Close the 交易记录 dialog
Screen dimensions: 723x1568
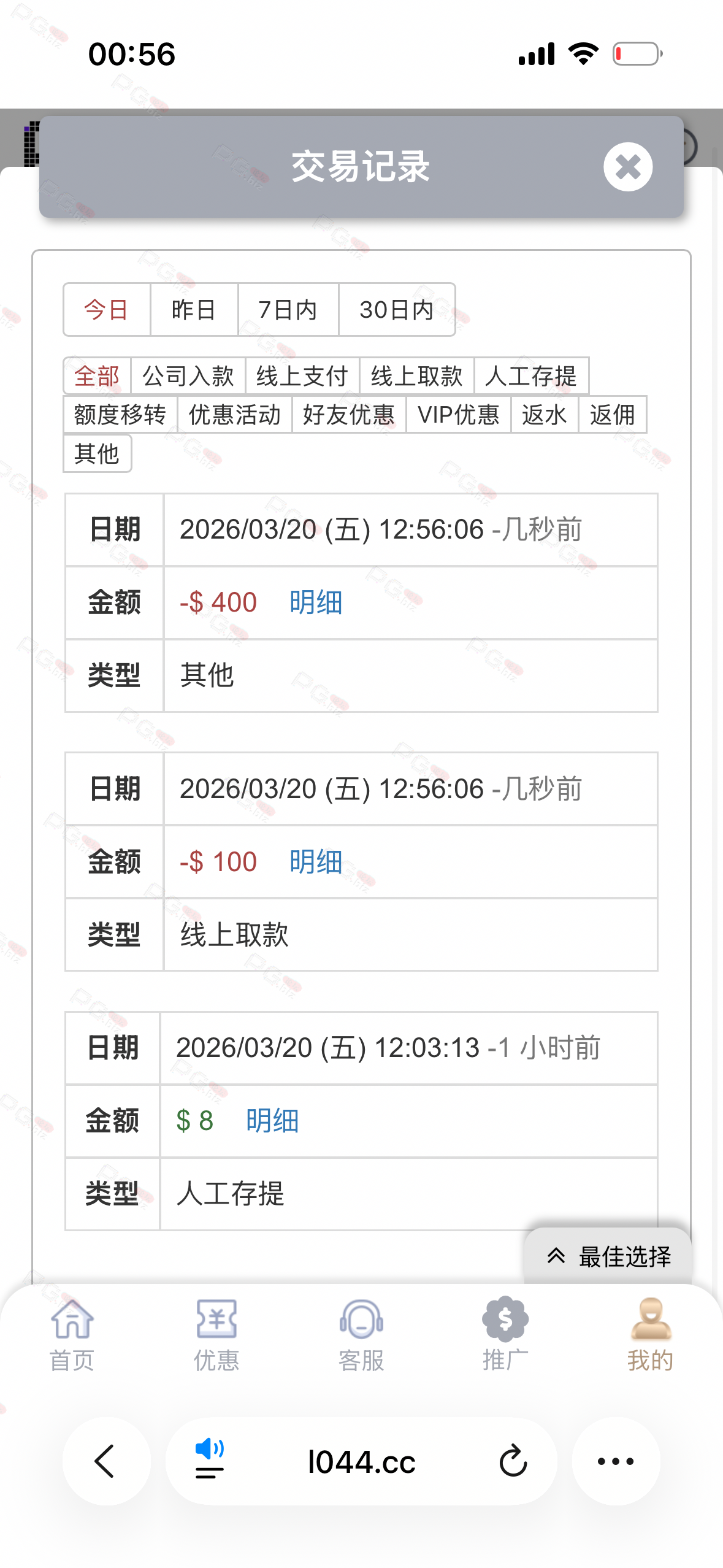tap(627, 167)
